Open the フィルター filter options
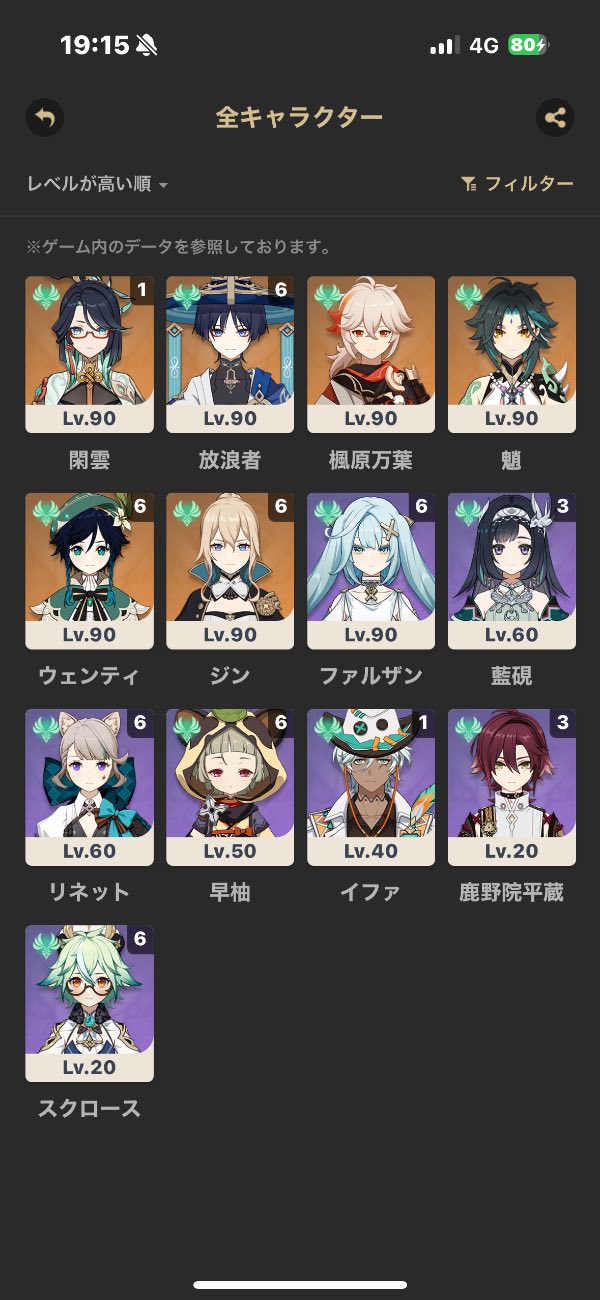The height and width of the screenshot is (1300, 600). [x=517, y=184]
